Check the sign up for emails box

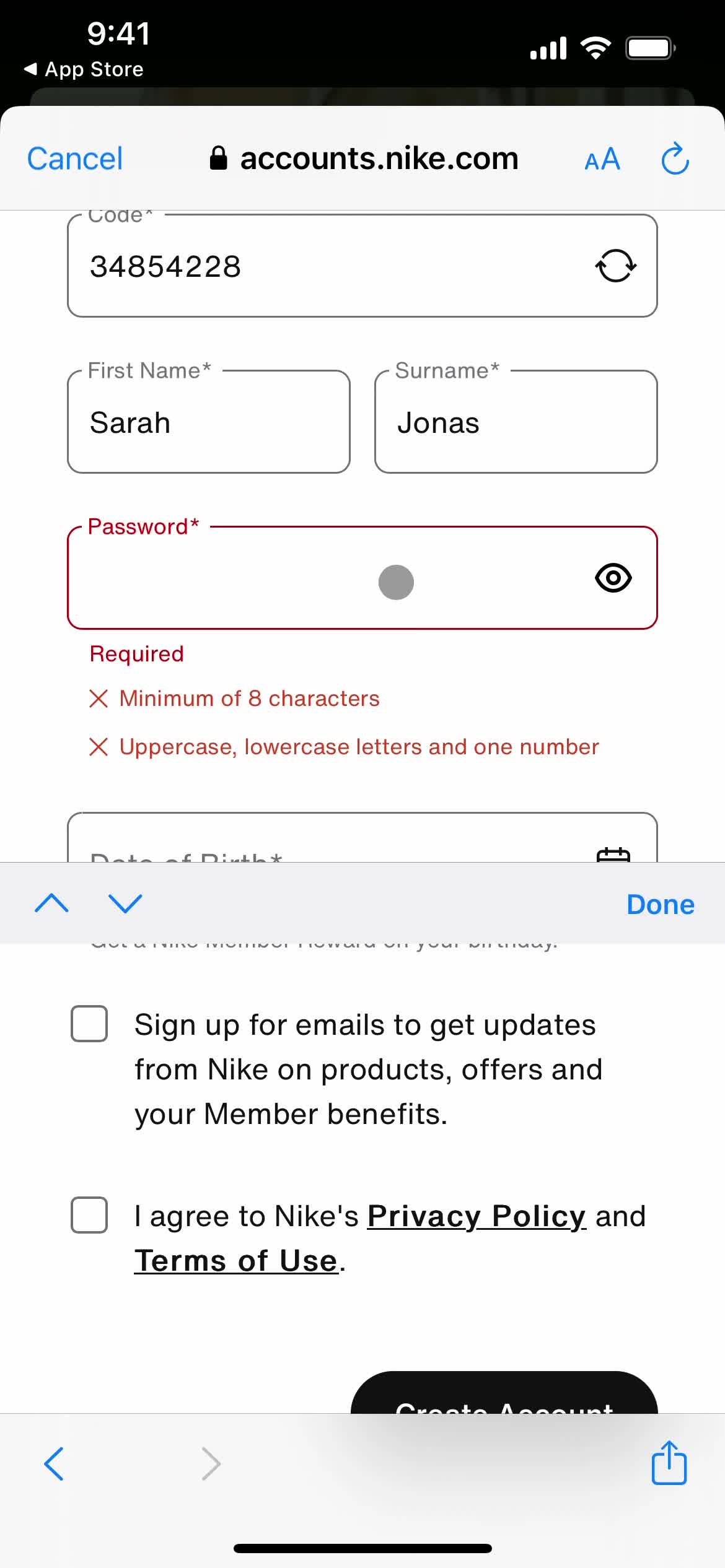89,1024
